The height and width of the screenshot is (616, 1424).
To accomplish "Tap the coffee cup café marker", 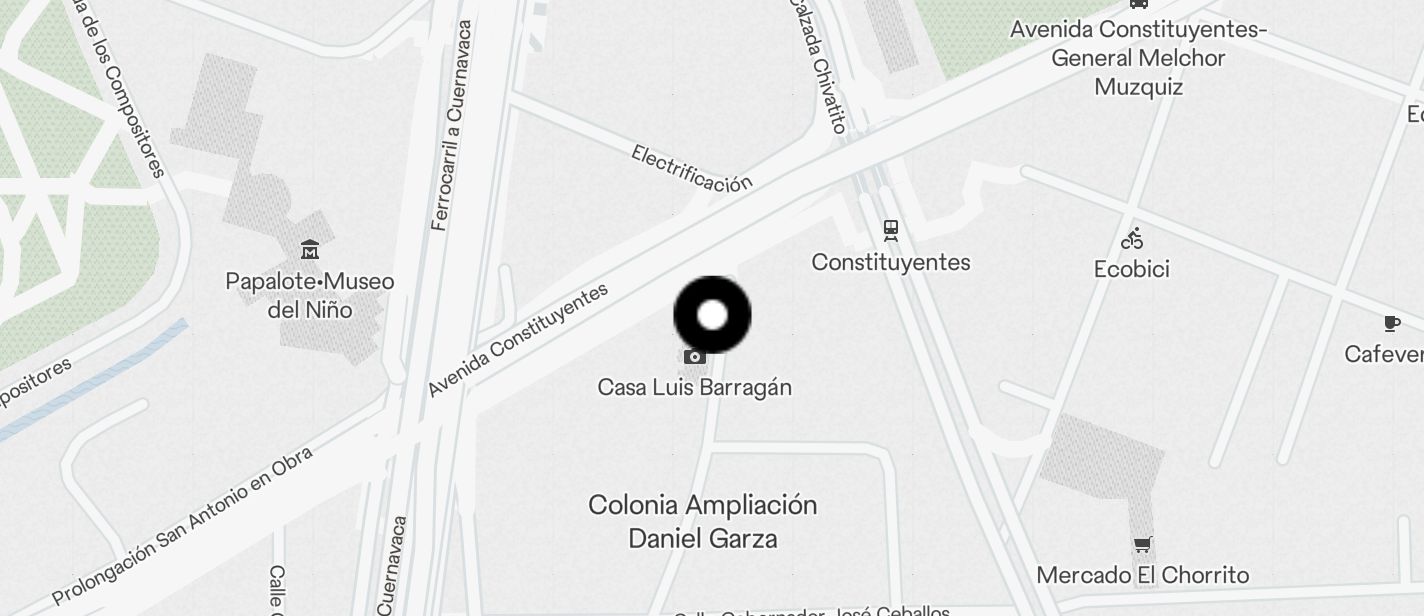I will (1391, 323).
